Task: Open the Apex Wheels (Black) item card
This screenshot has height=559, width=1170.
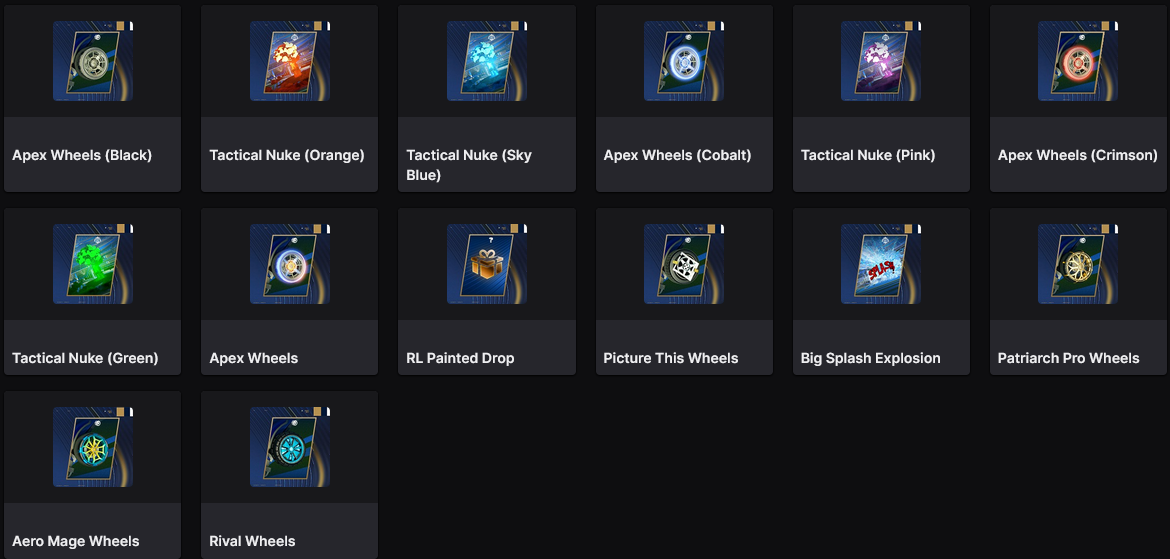Action: [92, 98]
